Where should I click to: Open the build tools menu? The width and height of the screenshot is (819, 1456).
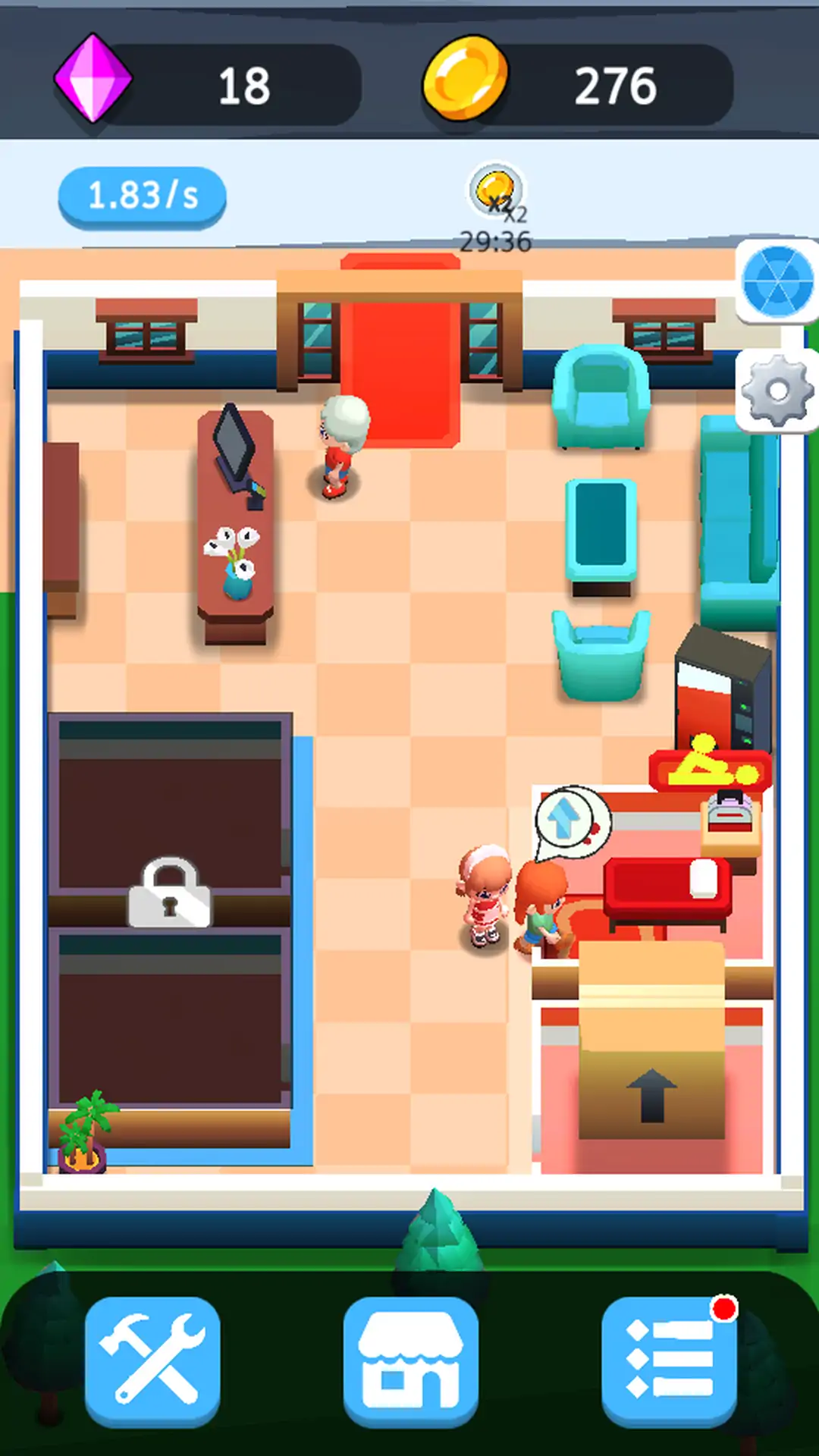click(x=152, y=1361)
